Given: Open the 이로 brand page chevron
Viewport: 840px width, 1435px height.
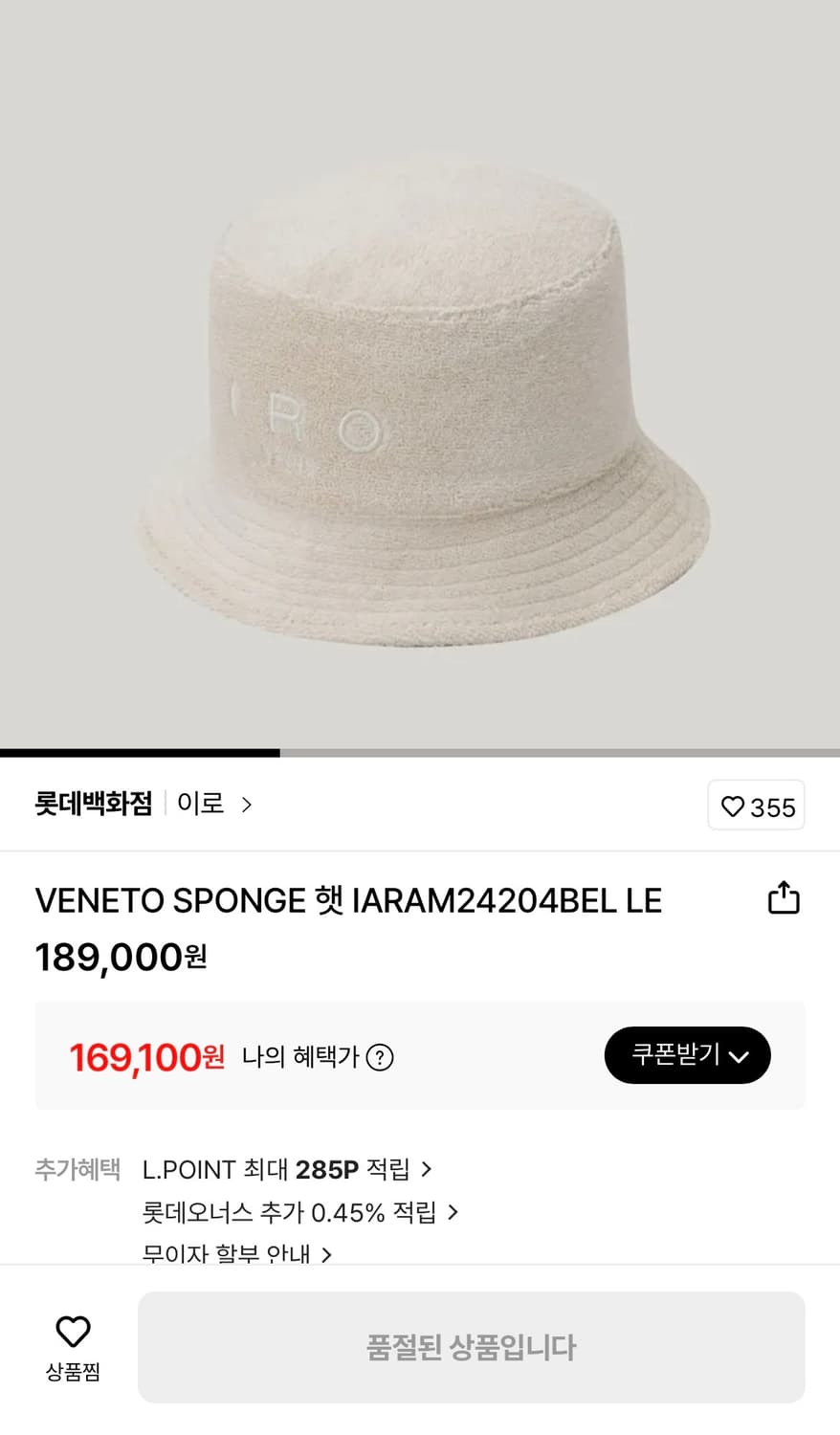Looking at the screenshot, I should [247, 805].
